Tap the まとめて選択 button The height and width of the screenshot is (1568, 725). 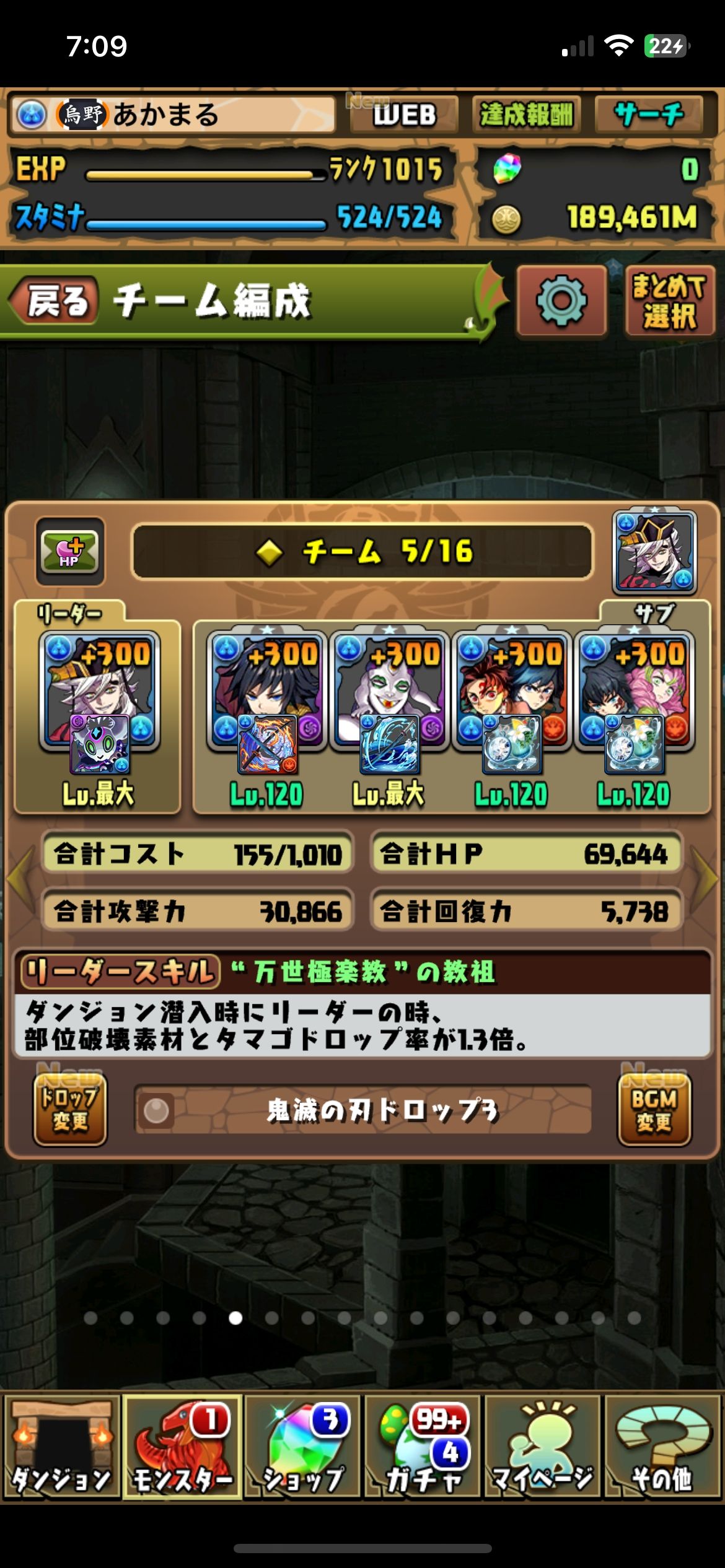coord(670,302)
